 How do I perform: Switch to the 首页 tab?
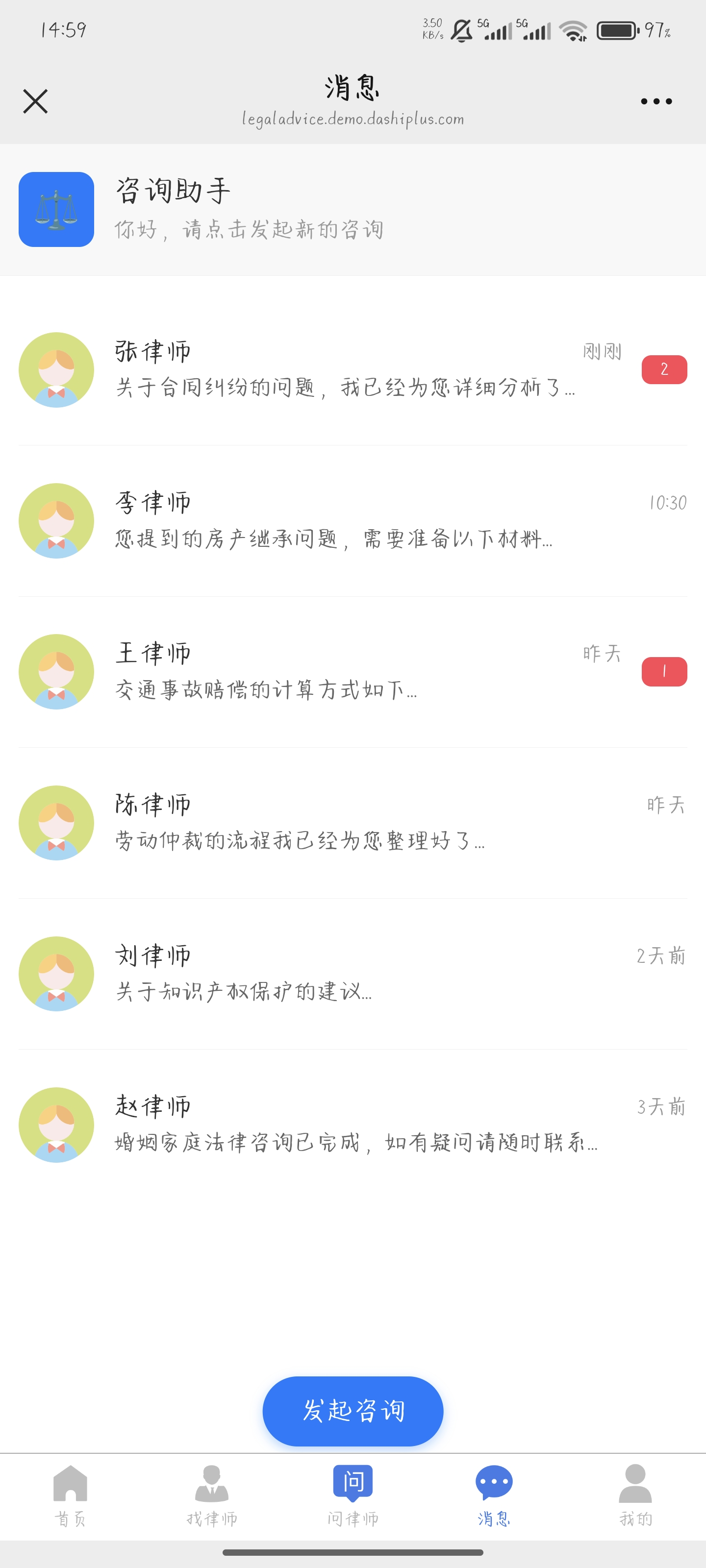(71, 1495)
